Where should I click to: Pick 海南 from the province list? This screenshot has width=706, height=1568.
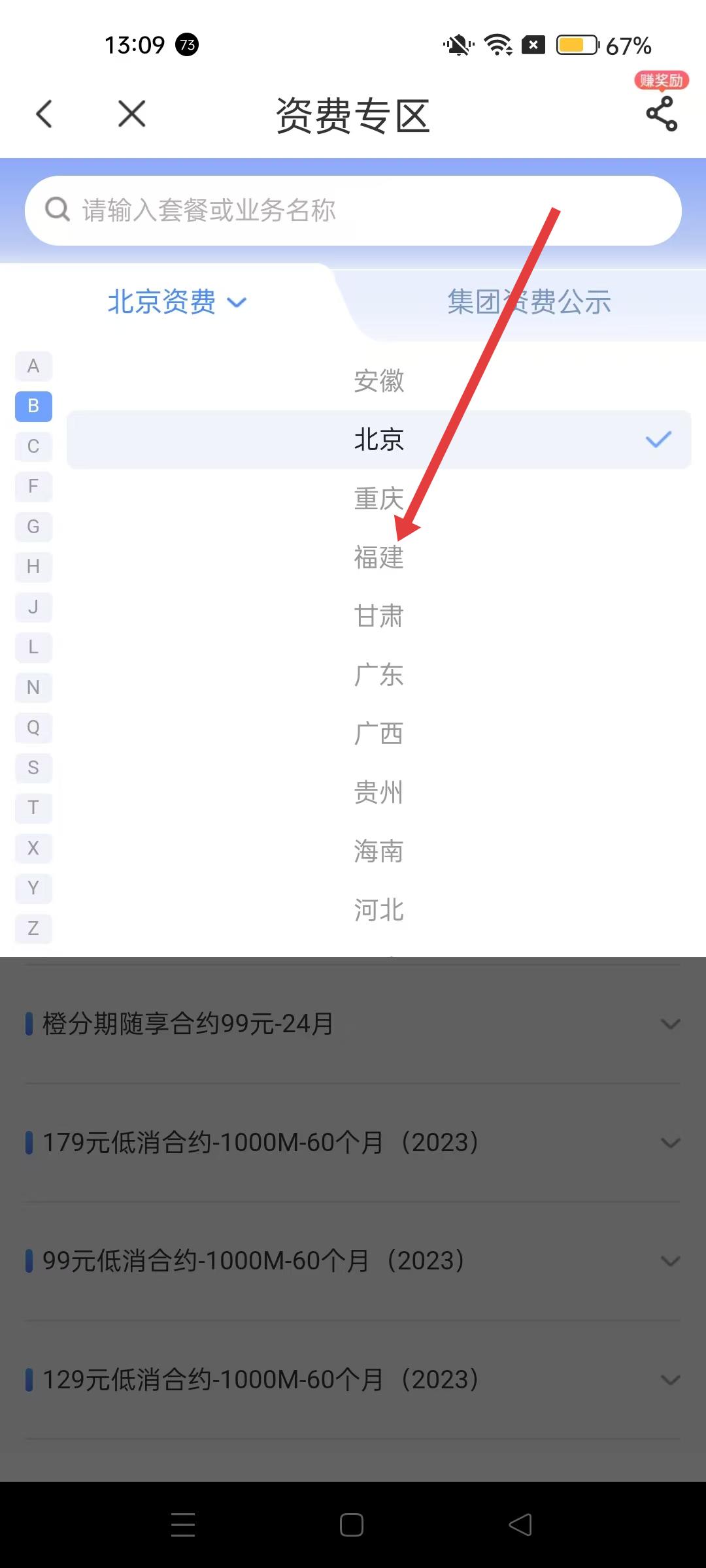click(x=378, y=851)
